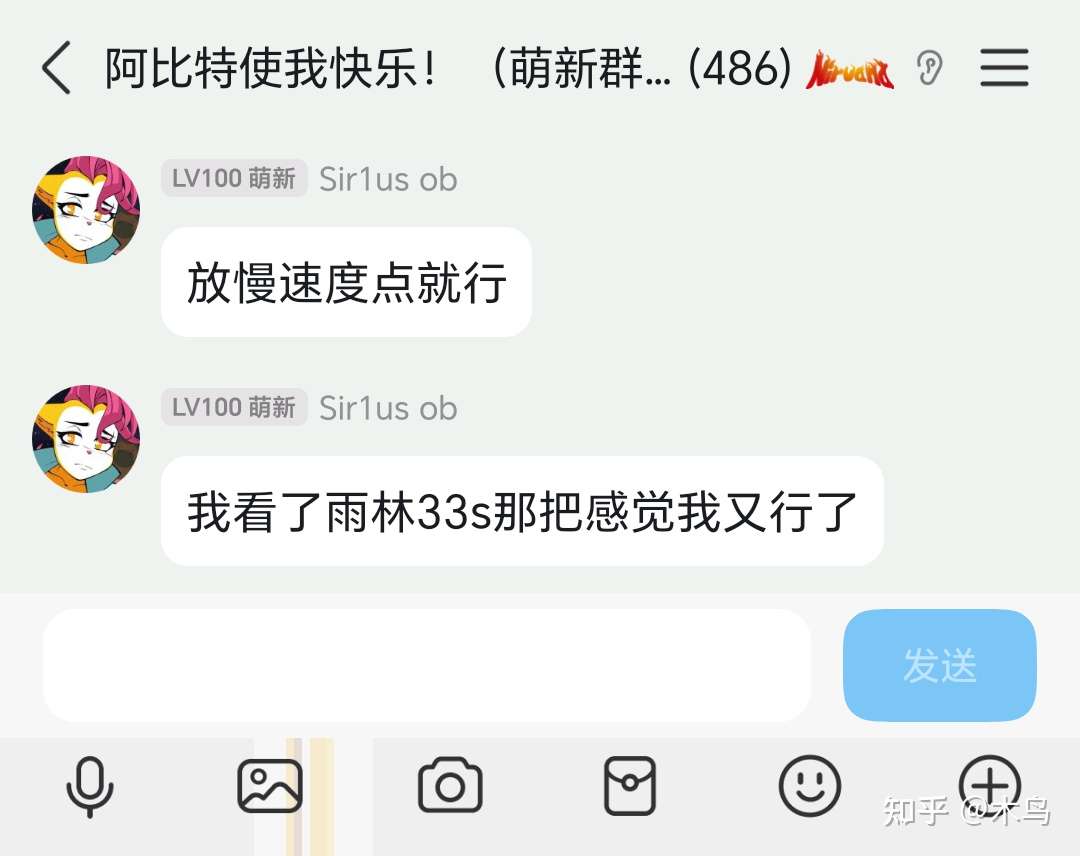
Task: Open the emoji panel
Action: click(810, 786)
